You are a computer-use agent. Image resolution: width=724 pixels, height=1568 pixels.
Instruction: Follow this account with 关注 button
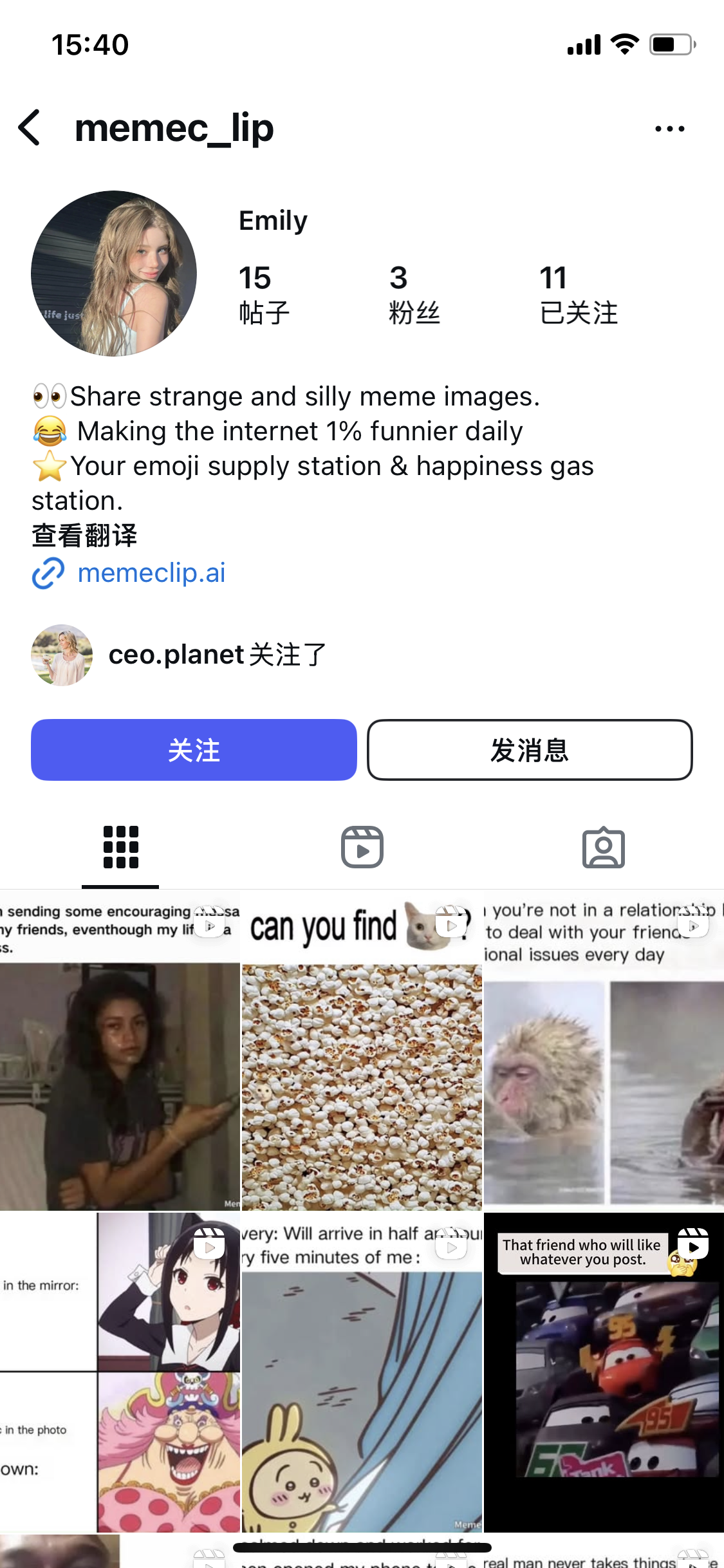point(194,750)
